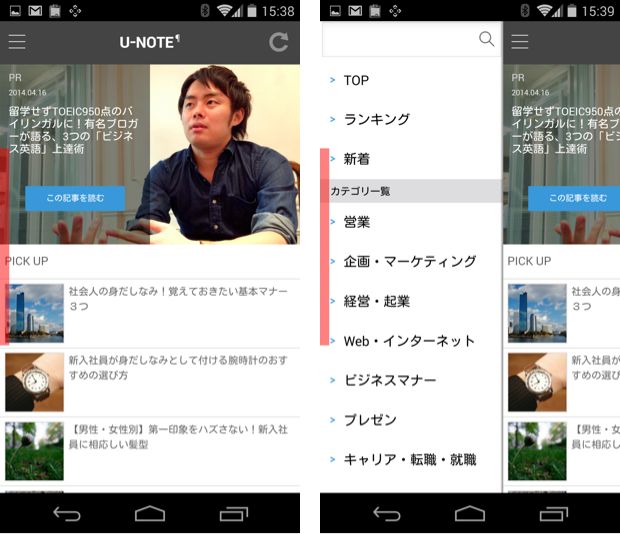Select the 経営・起業 category
This screenshot has width=620, height=534.
(x=377, y=301)
